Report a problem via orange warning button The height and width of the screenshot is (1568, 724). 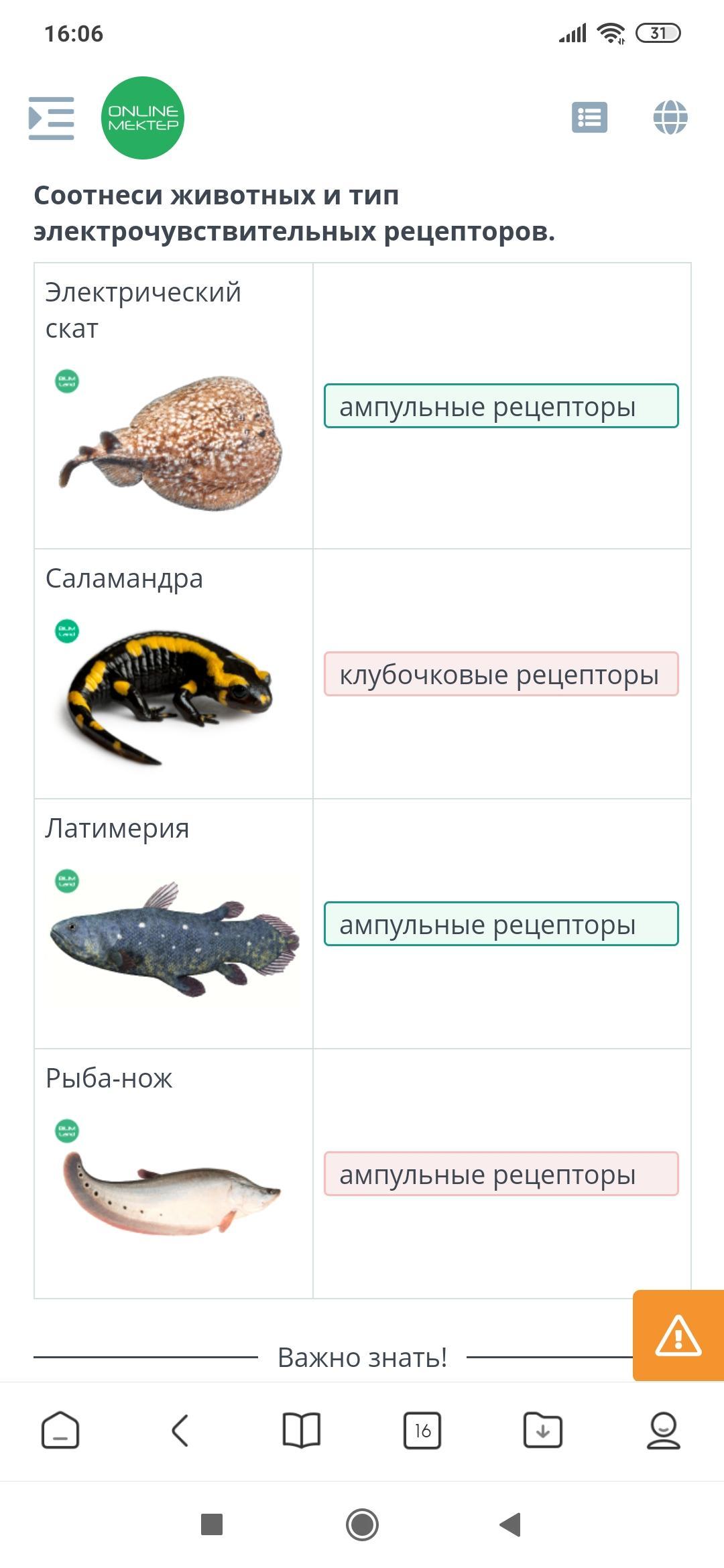click(678, 1335)
